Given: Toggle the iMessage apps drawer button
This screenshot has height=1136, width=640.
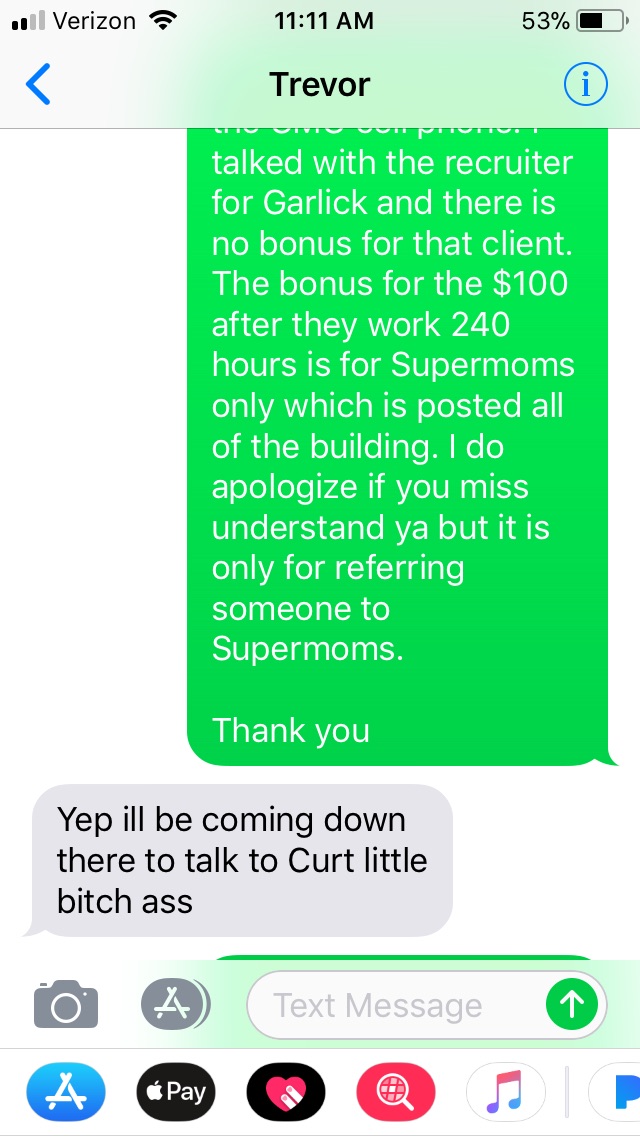Looking at the screenshot, I should (x=172, y=1003).
